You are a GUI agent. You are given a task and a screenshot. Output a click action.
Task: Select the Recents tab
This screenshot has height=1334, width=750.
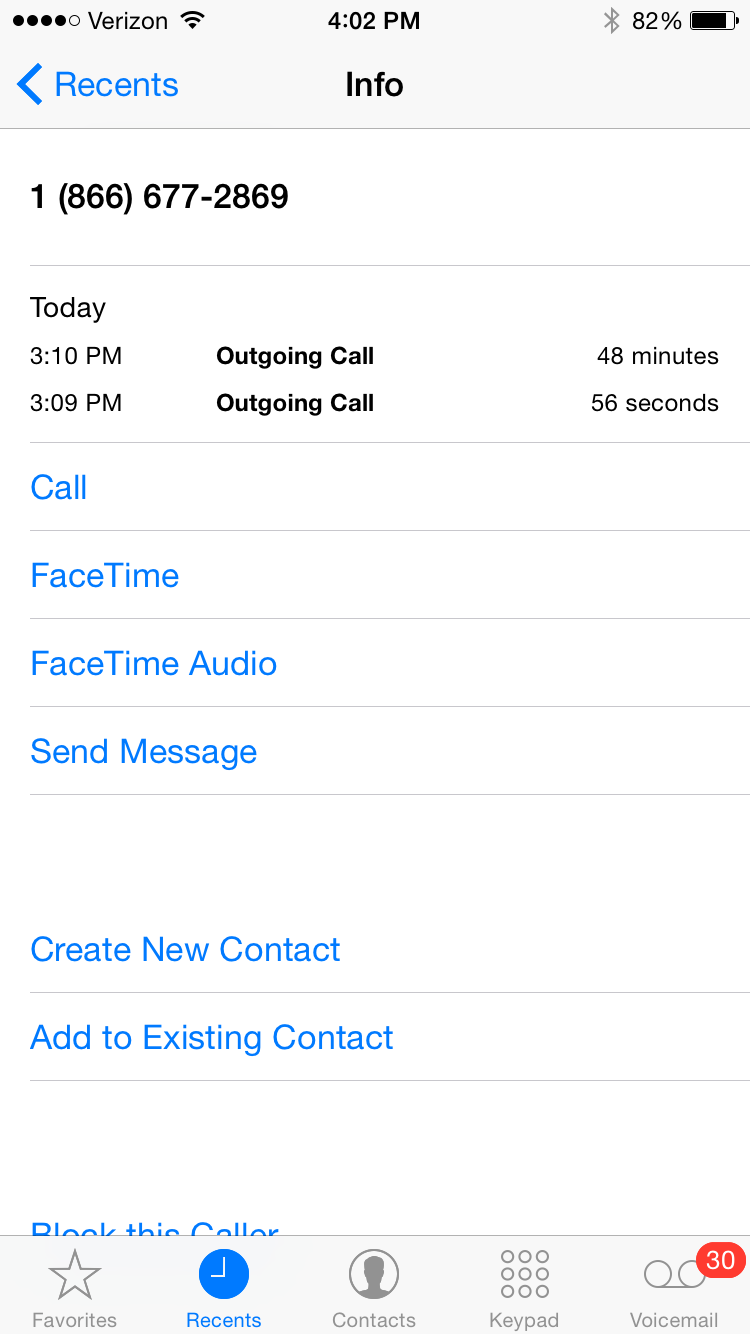click(224, 1288)
